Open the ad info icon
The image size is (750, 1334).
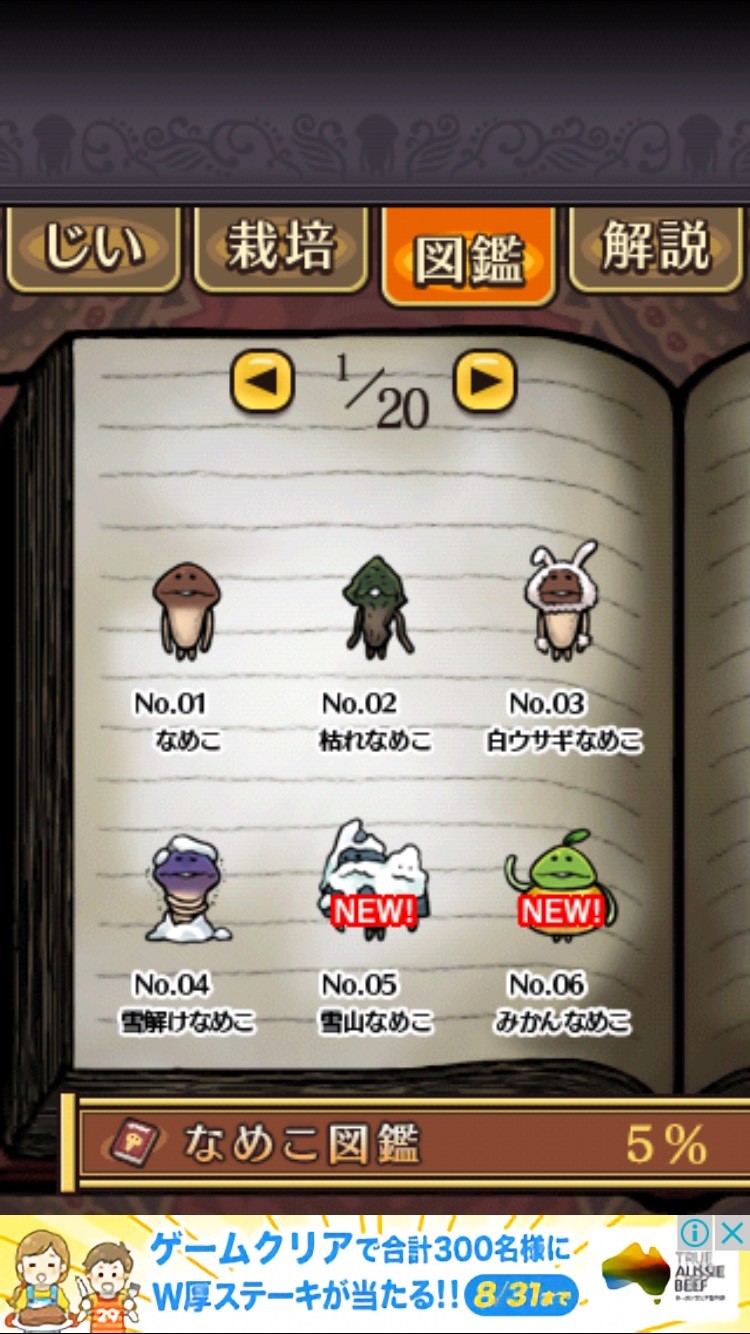(x=696, y=1232)
